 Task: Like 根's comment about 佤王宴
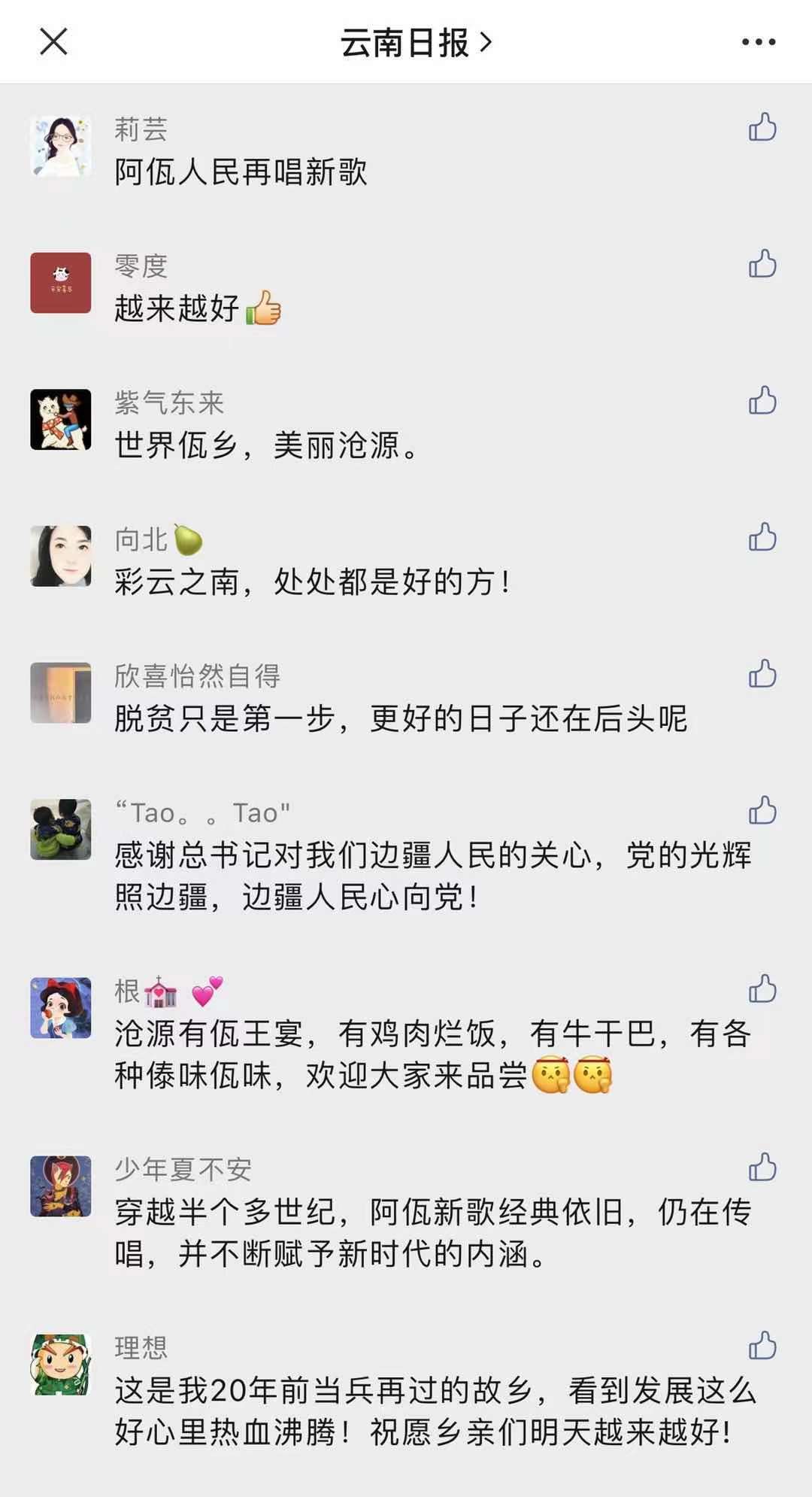pyautogui.click(x=762, y=989)
